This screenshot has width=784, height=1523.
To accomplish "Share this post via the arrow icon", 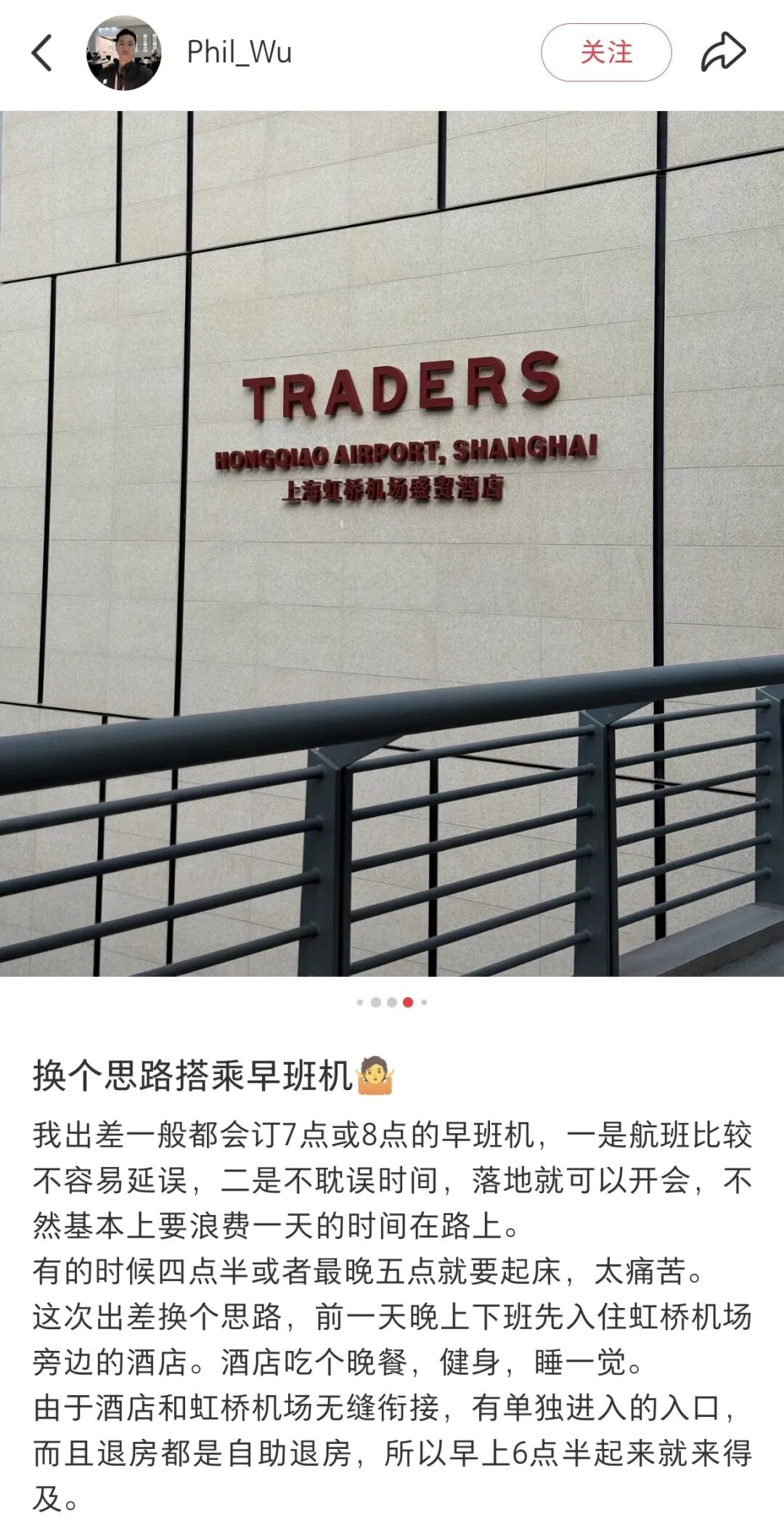I will [x=723, y=52].
